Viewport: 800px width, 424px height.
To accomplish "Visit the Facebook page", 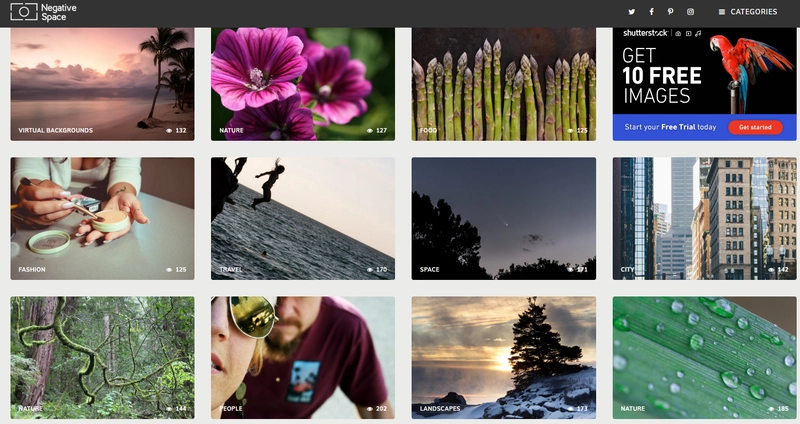I will [651, 12].
